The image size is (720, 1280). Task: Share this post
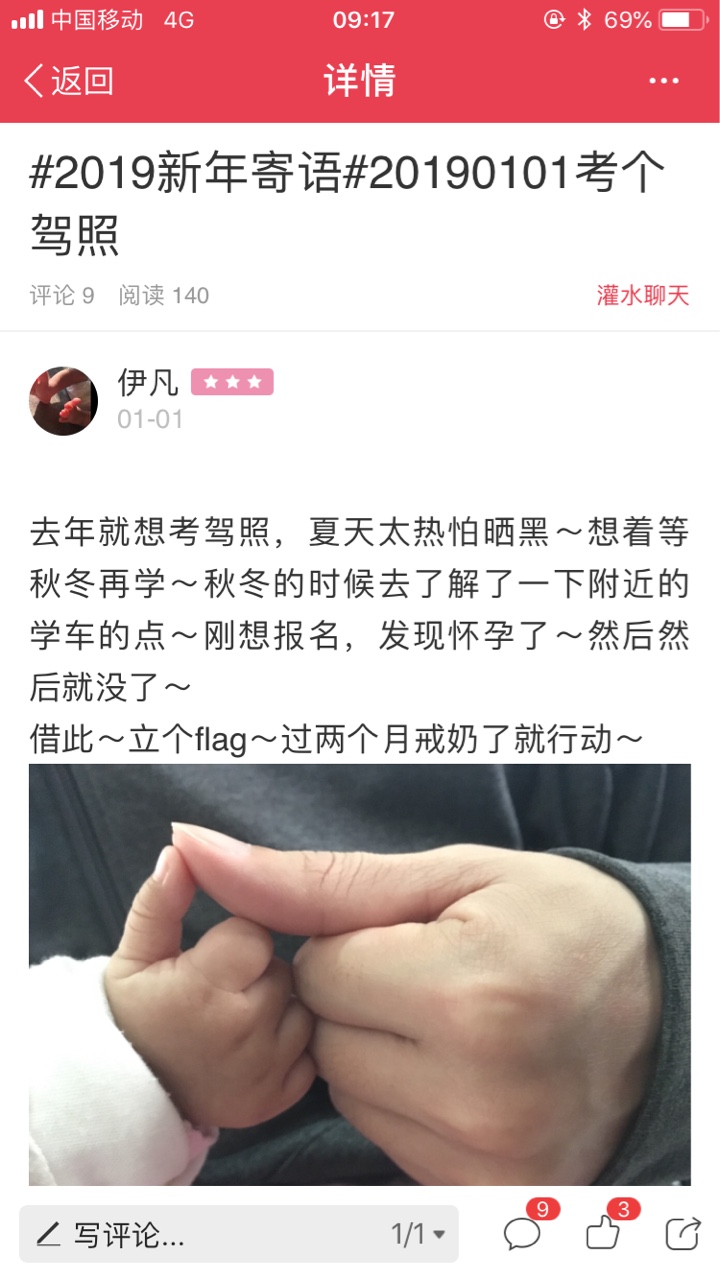click(684, 1234)
